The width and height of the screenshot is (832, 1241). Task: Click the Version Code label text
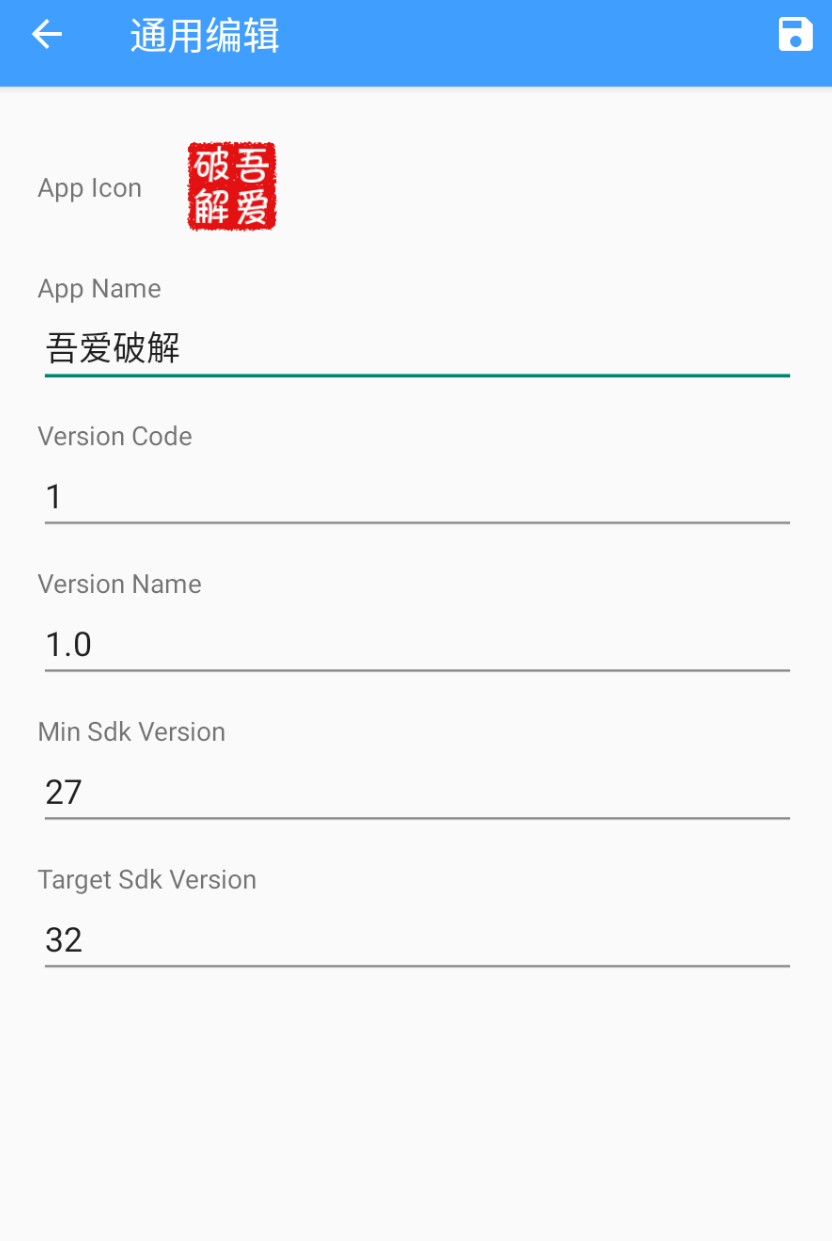click(x=114, y=436)
